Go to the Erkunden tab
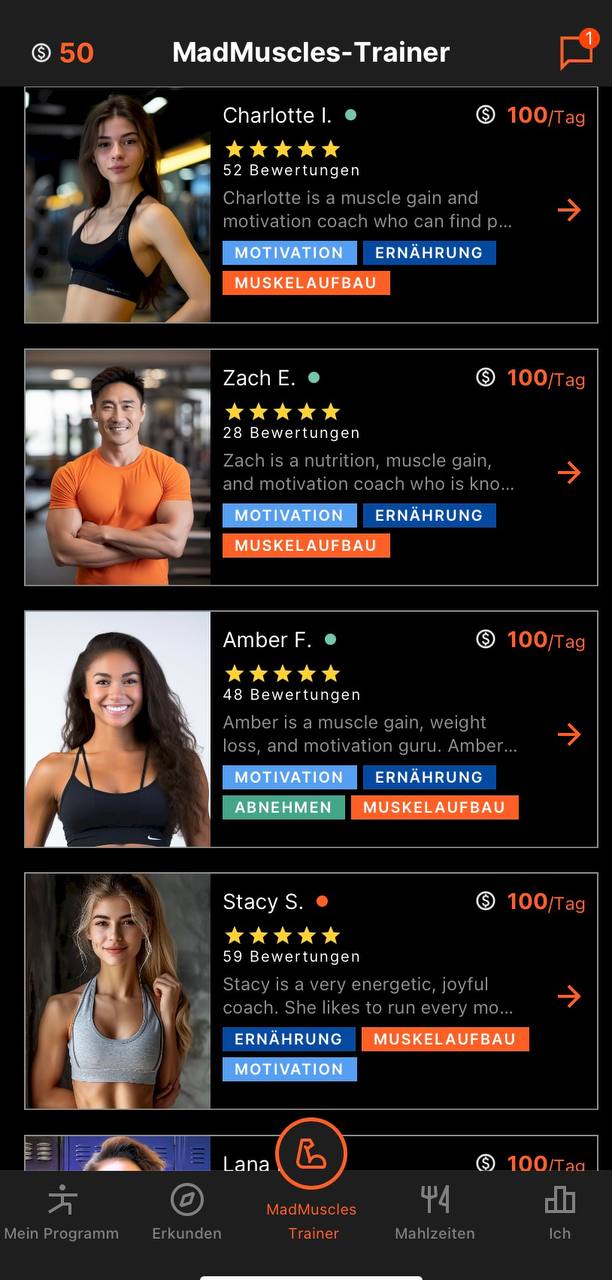The height and width of the screenshot is (1280, 612). 187,1212
